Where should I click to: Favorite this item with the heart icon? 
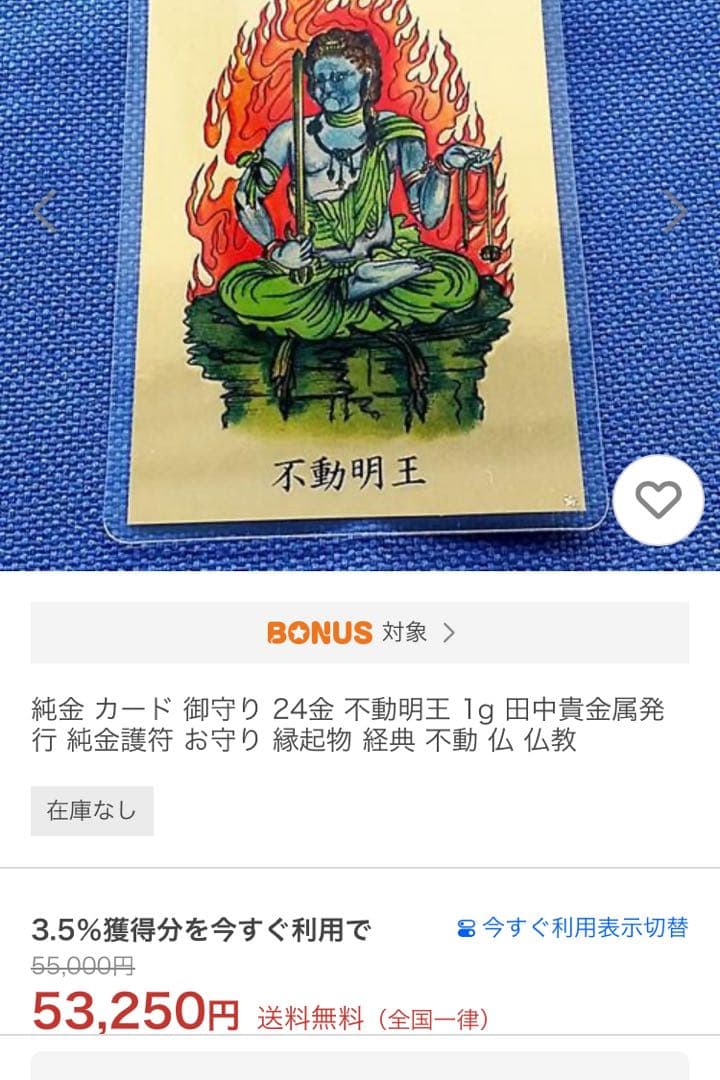656,498
